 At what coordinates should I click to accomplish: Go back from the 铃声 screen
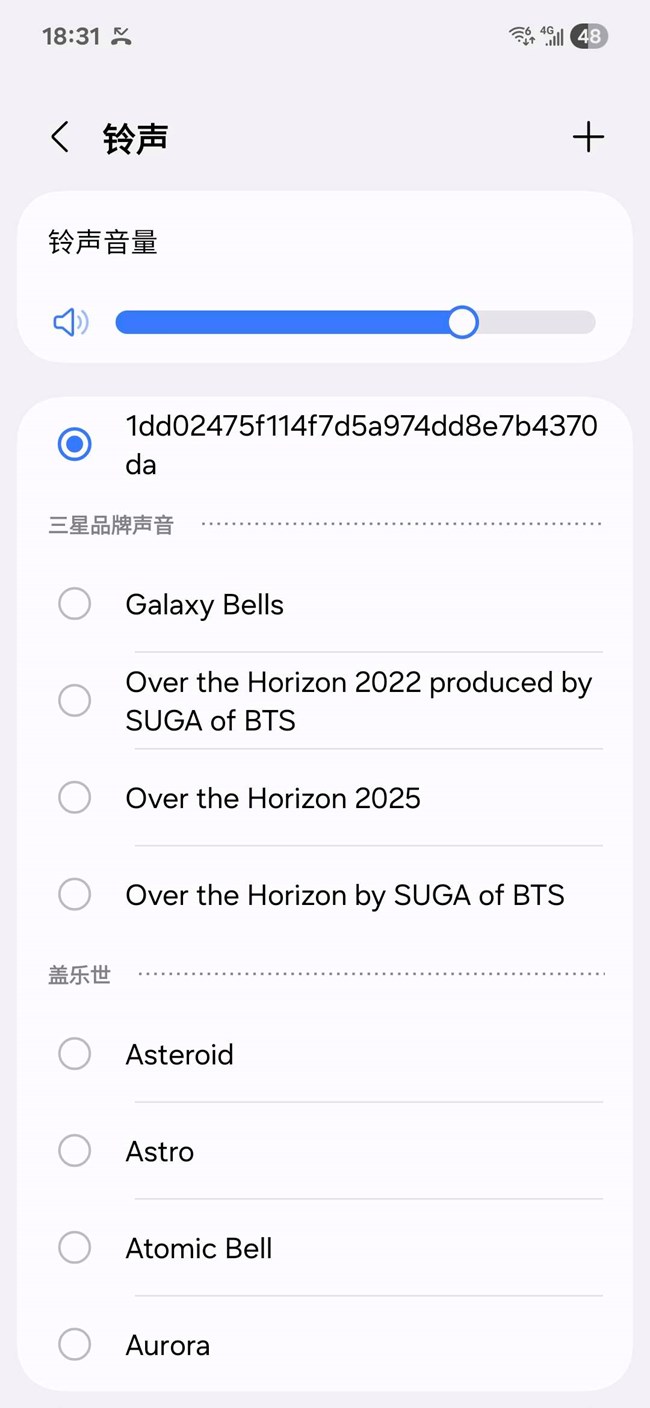tap(60, 138)
